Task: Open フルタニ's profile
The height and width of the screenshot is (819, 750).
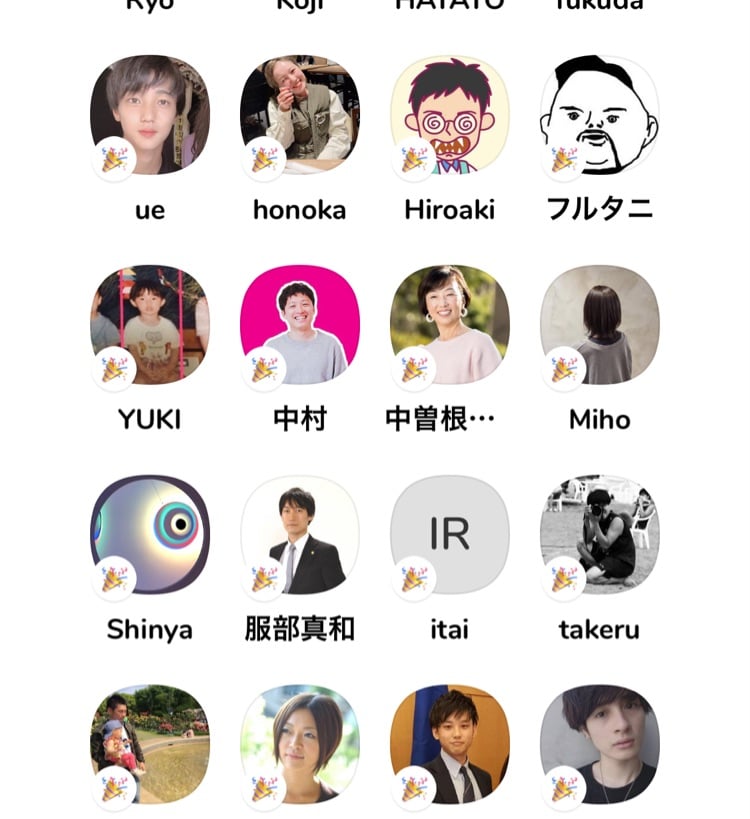Action: tap(600, 115)
